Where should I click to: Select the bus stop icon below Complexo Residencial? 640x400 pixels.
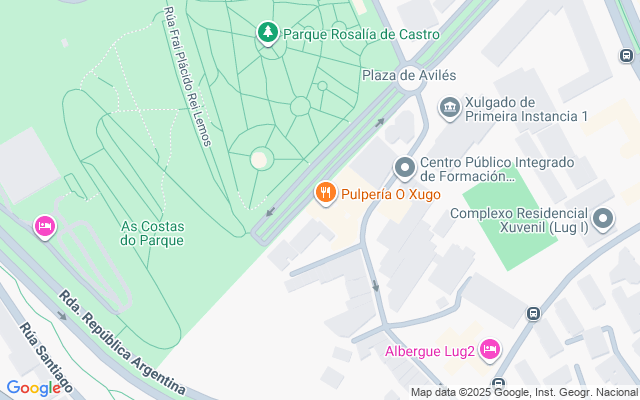coord(533,314)
